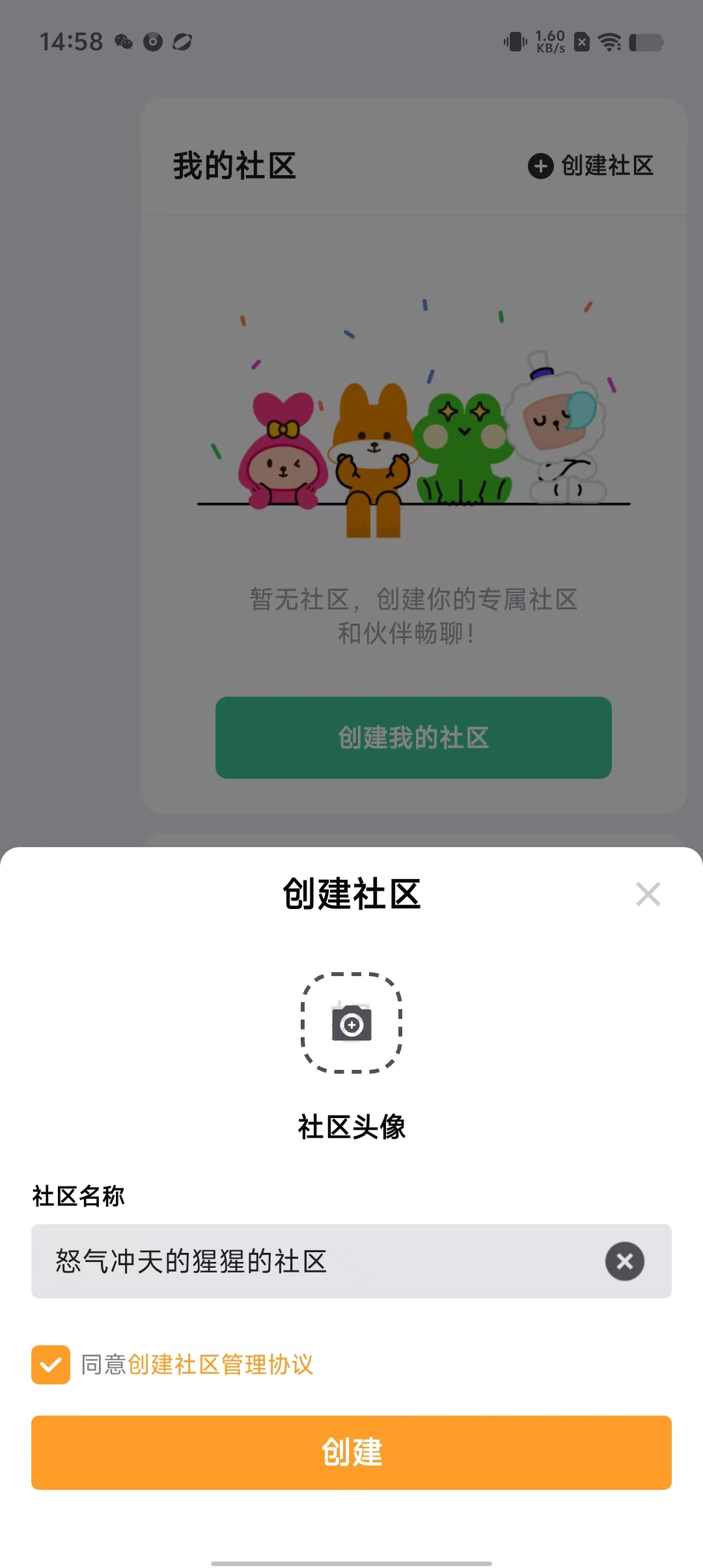The width and height of the screenshot is (703, 1568).
Task: Open 创建社区管理协议 link
Action: pos(220,1364)
